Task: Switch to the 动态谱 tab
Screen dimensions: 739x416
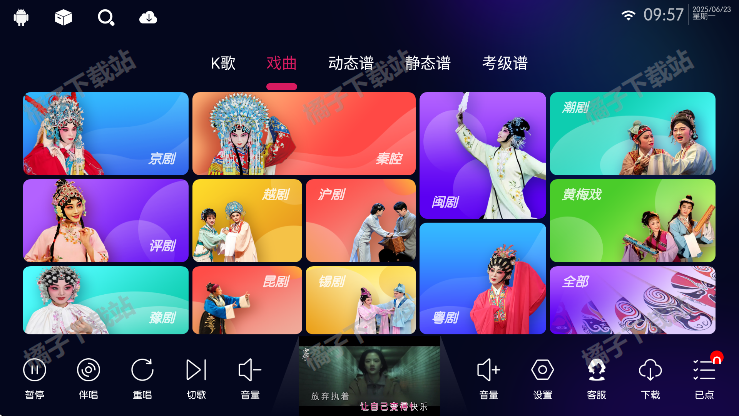Action: tap(351, 63)
